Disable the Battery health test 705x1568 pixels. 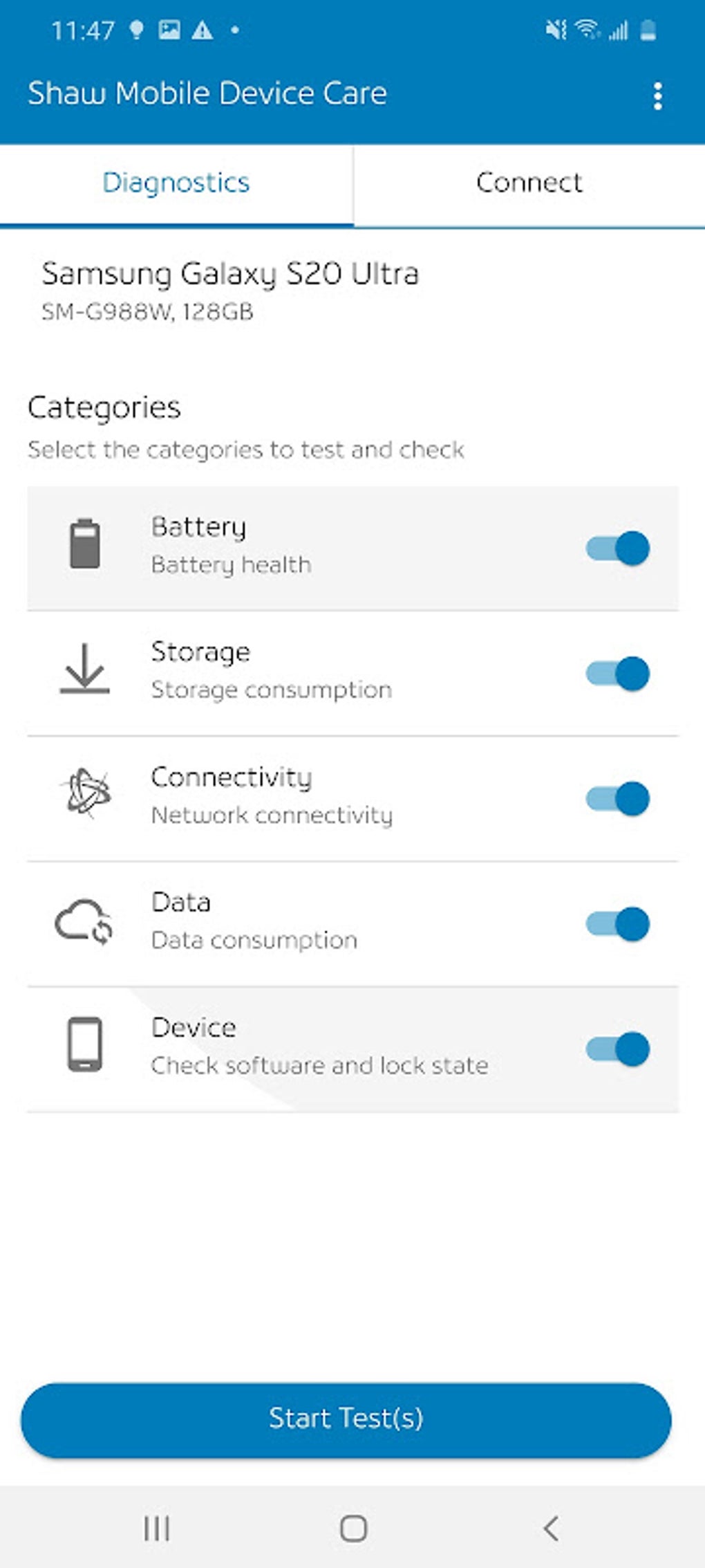pos(617,548)
